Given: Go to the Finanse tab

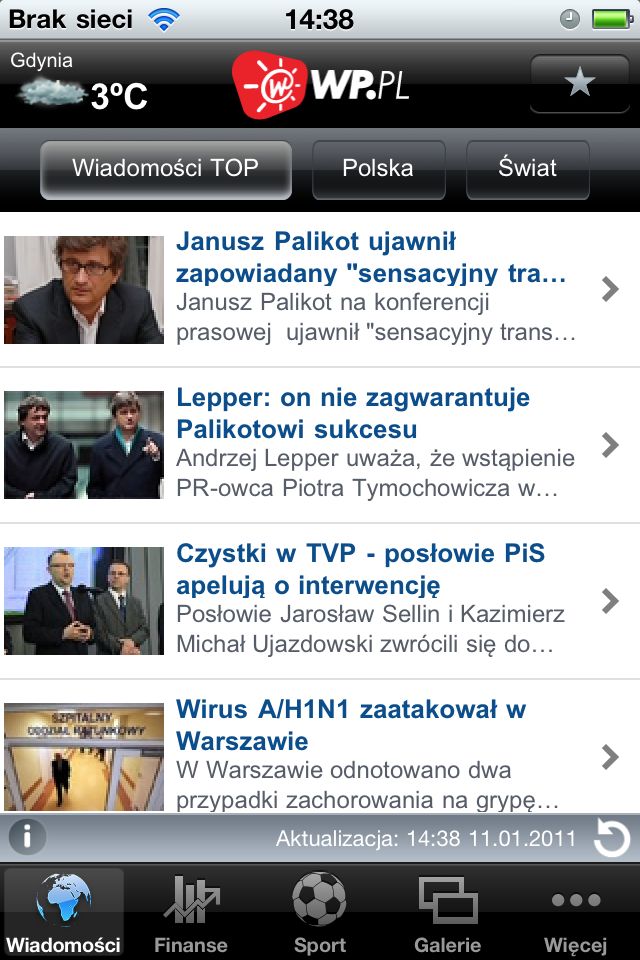Looking at the screenshot, I should point(191,912).
